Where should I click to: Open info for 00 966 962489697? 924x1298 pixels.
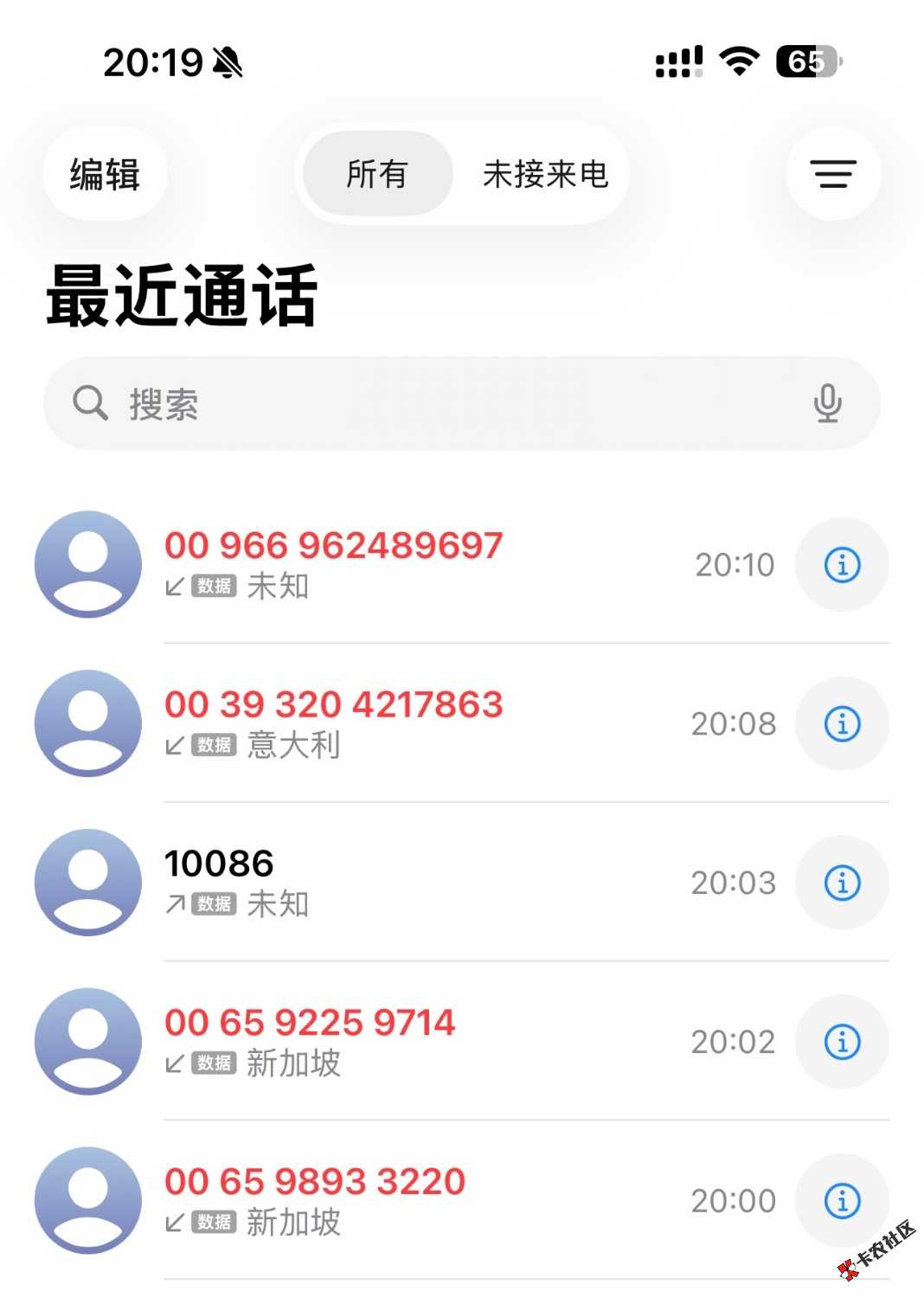pos(842,565)
